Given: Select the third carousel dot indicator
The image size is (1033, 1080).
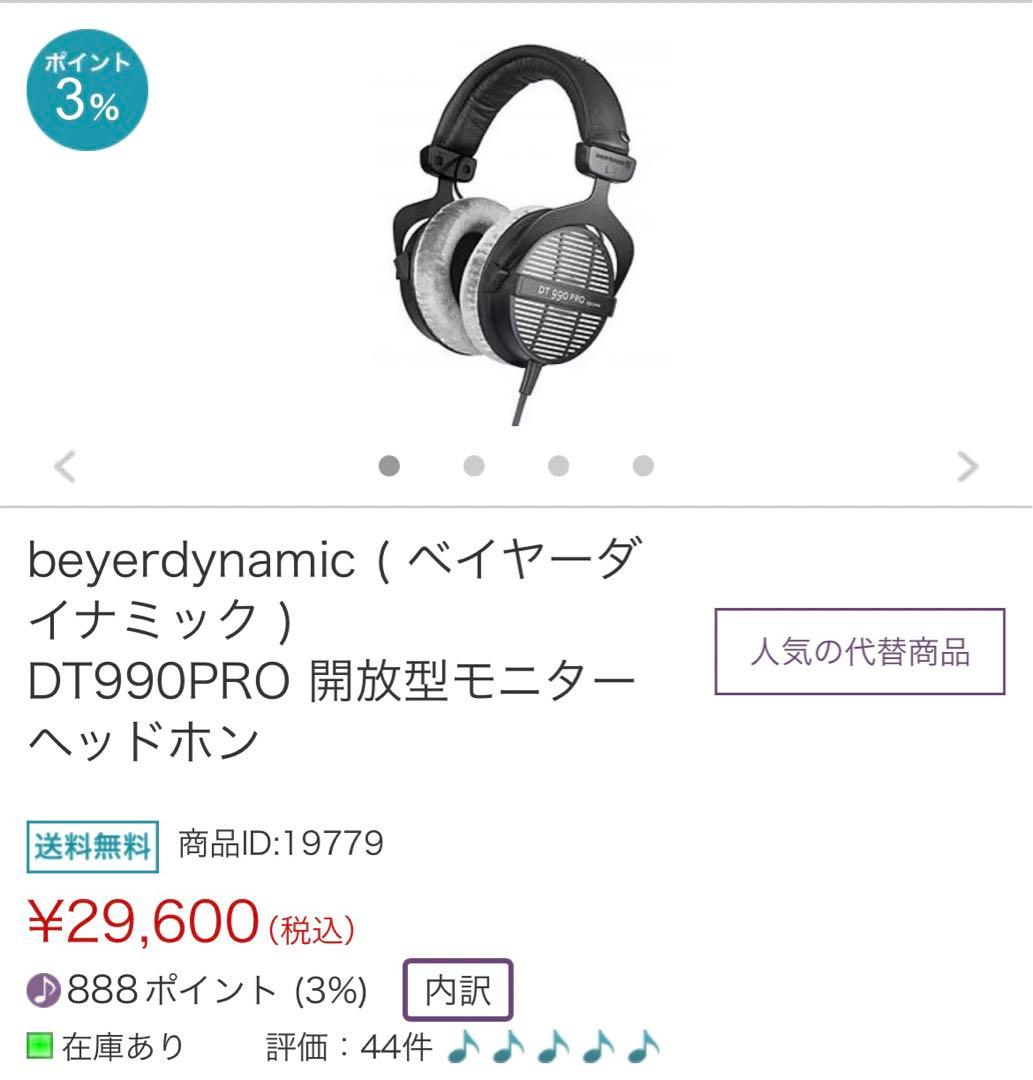Looking at the screenshot, I should [556, 465].
